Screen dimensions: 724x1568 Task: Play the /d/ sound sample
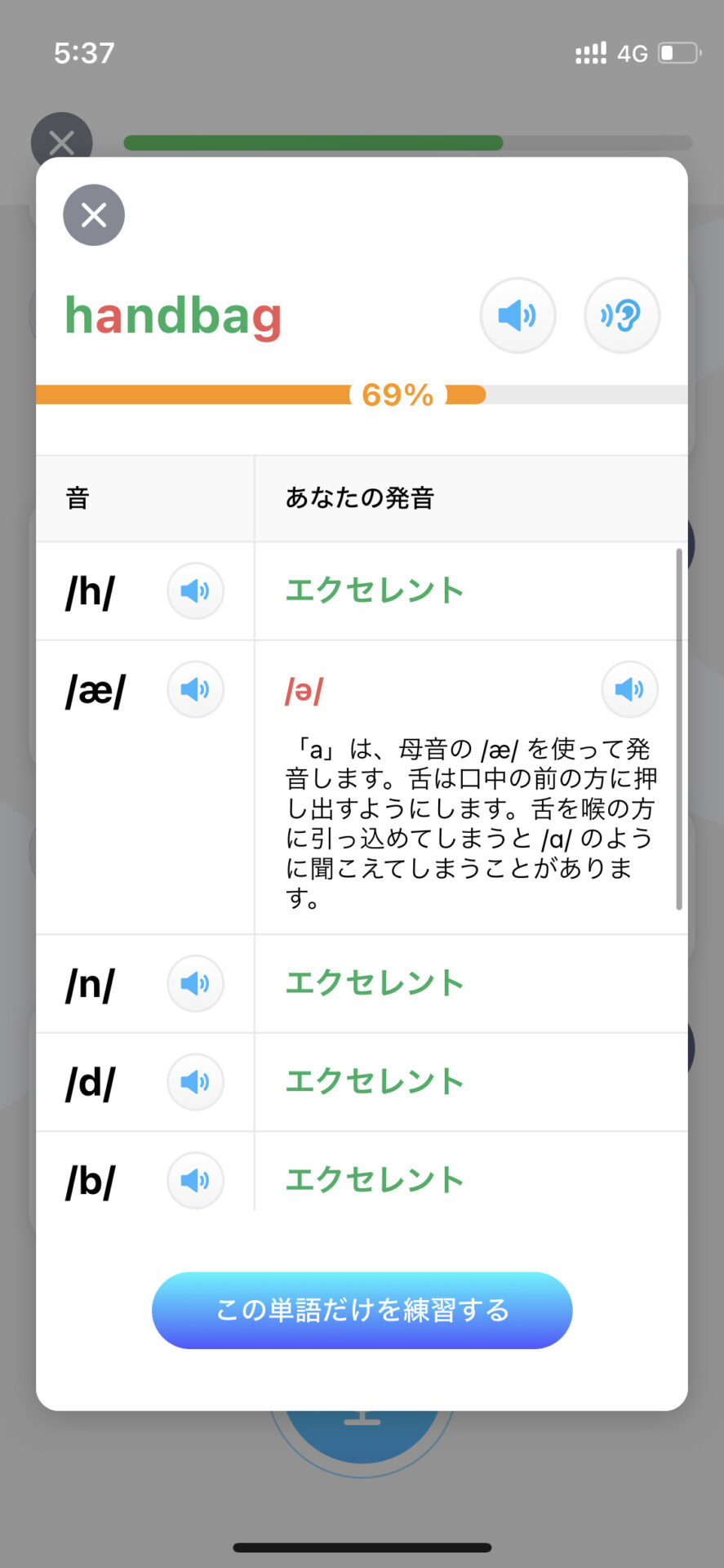pos(195,1081)
